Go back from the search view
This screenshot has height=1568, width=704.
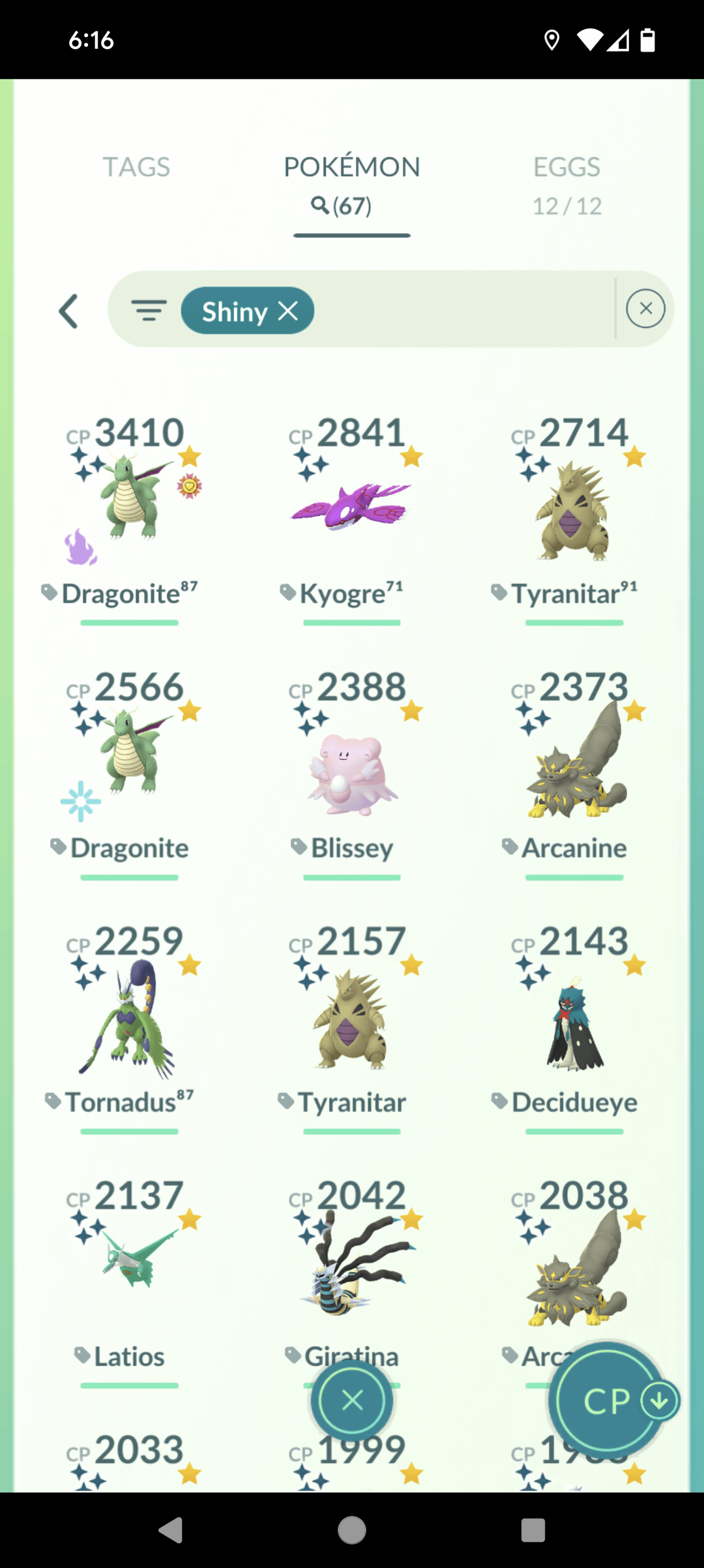69,311
